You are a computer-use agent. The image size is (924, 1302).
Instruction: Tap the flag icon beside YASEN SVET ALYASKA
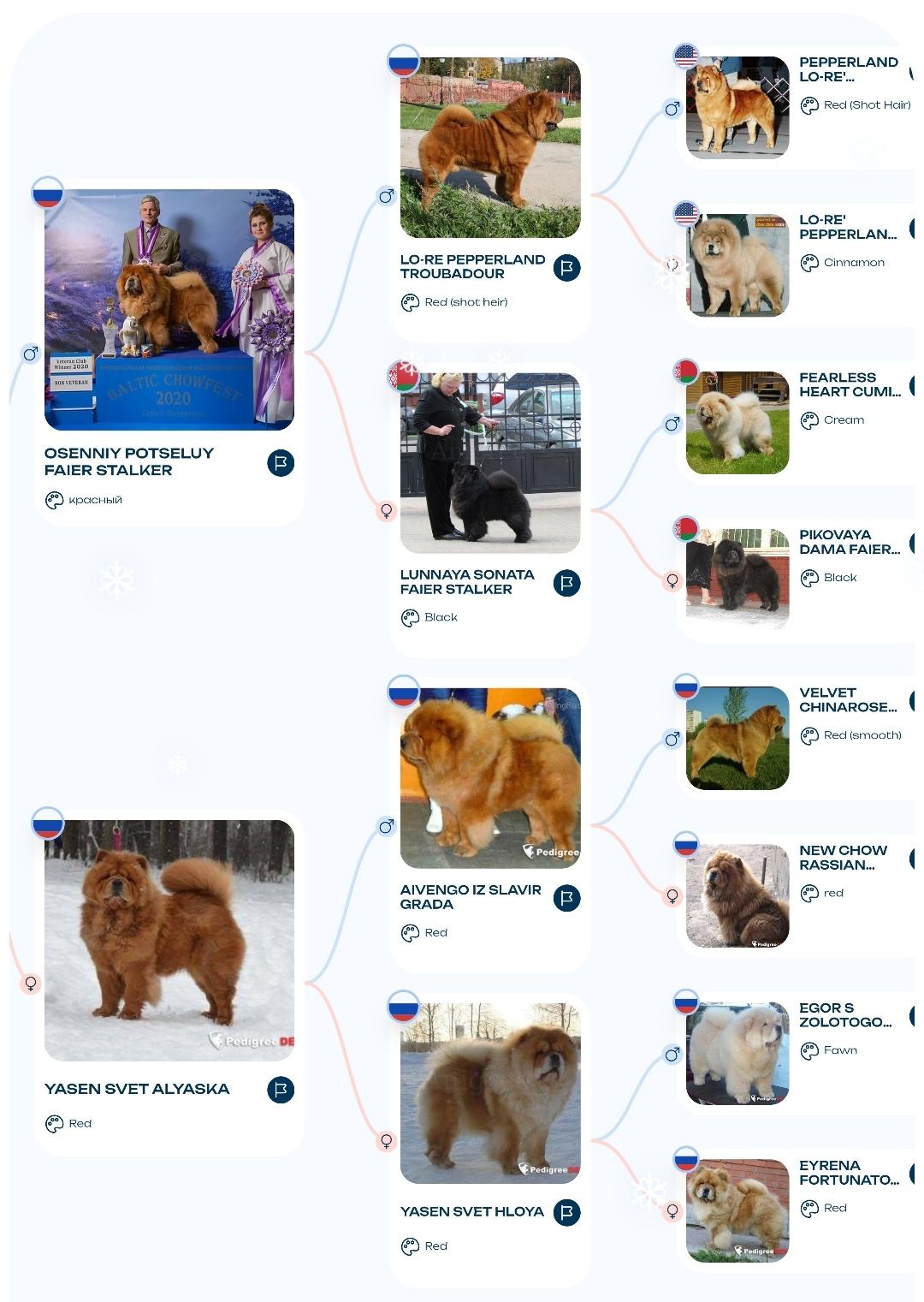[x=281, y=1090]
